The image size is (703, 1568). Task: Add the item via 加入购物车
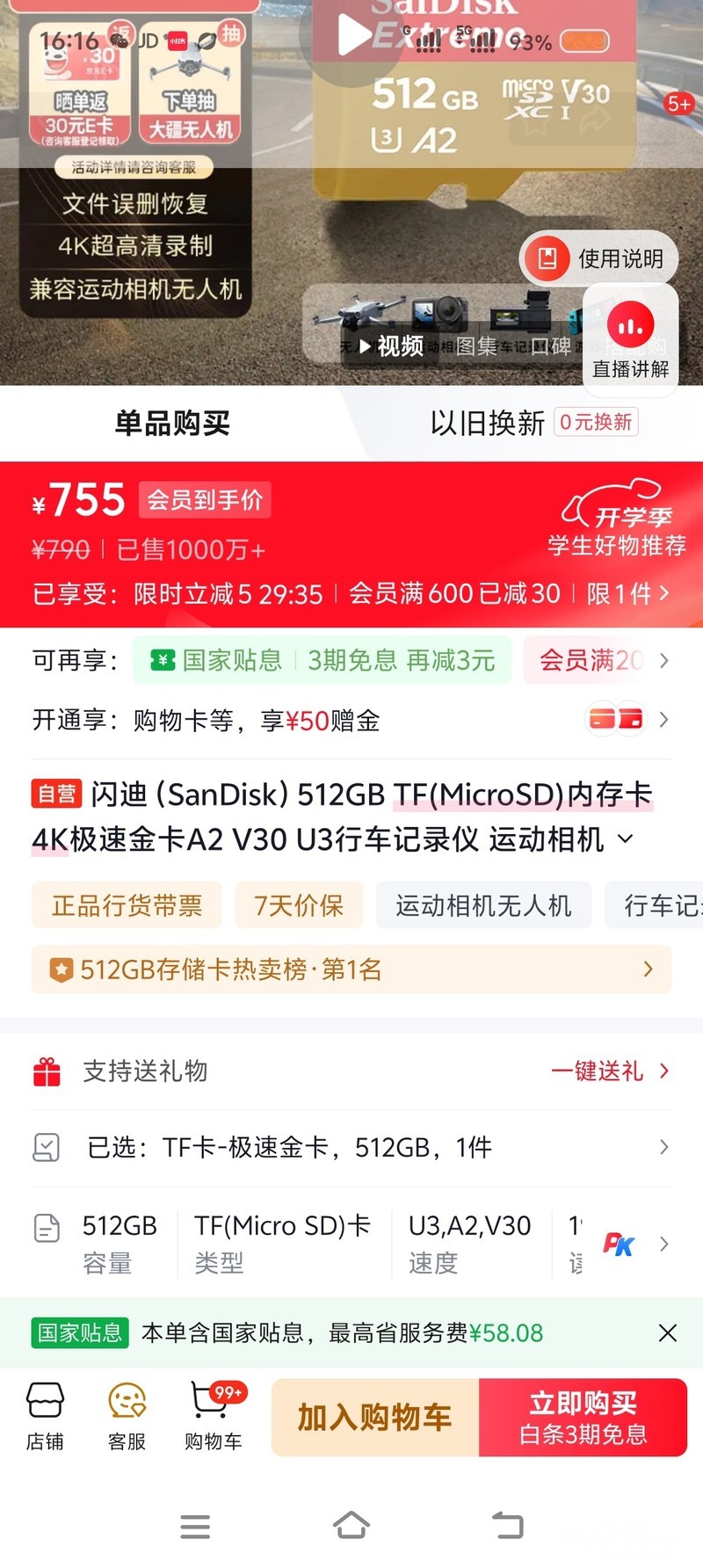tap(375, 1417)
